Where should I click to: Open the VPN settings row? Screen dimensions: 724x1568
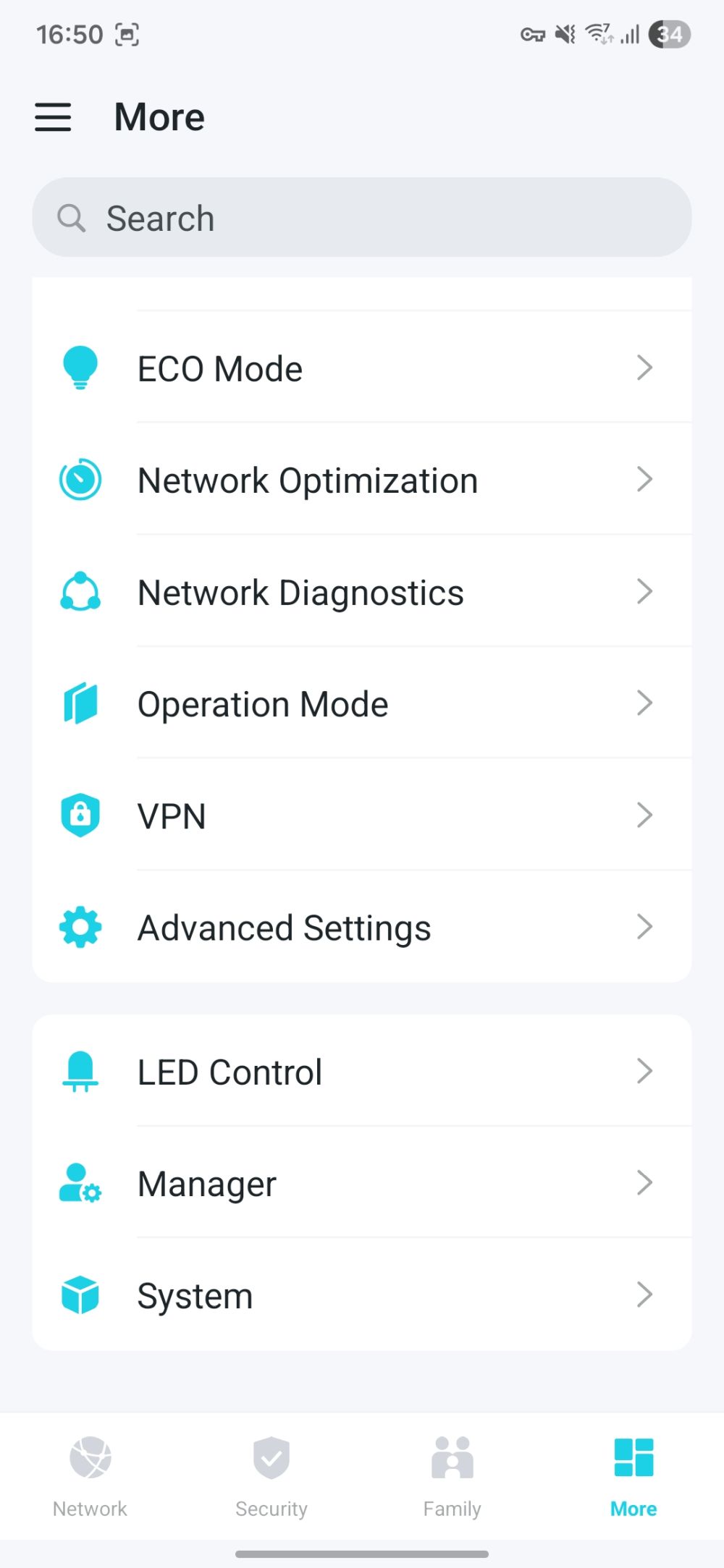coord(362,816)
